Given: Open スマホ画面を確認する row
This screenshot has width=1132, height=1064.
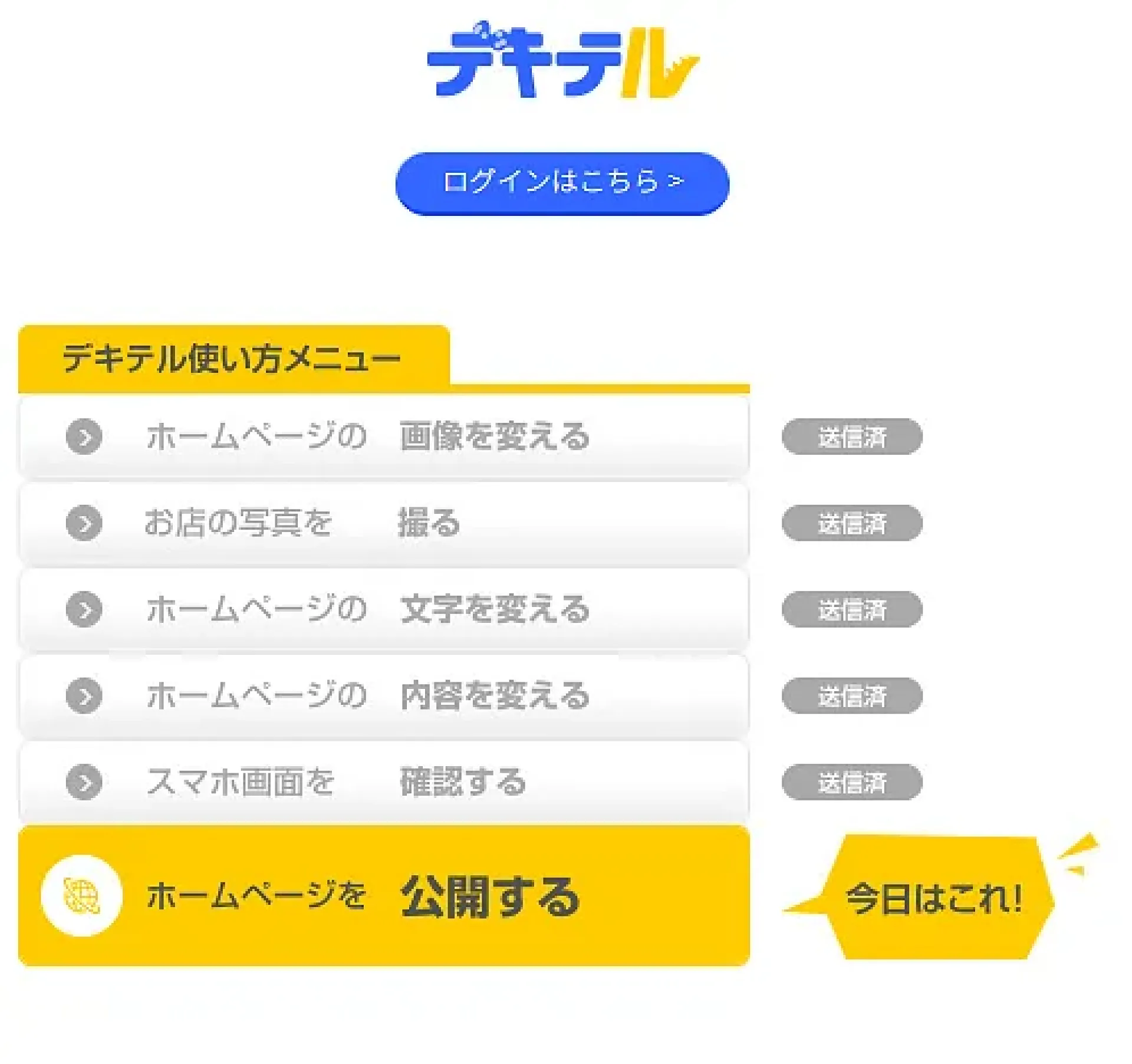Looking at the screenshot, I should 383,781.
